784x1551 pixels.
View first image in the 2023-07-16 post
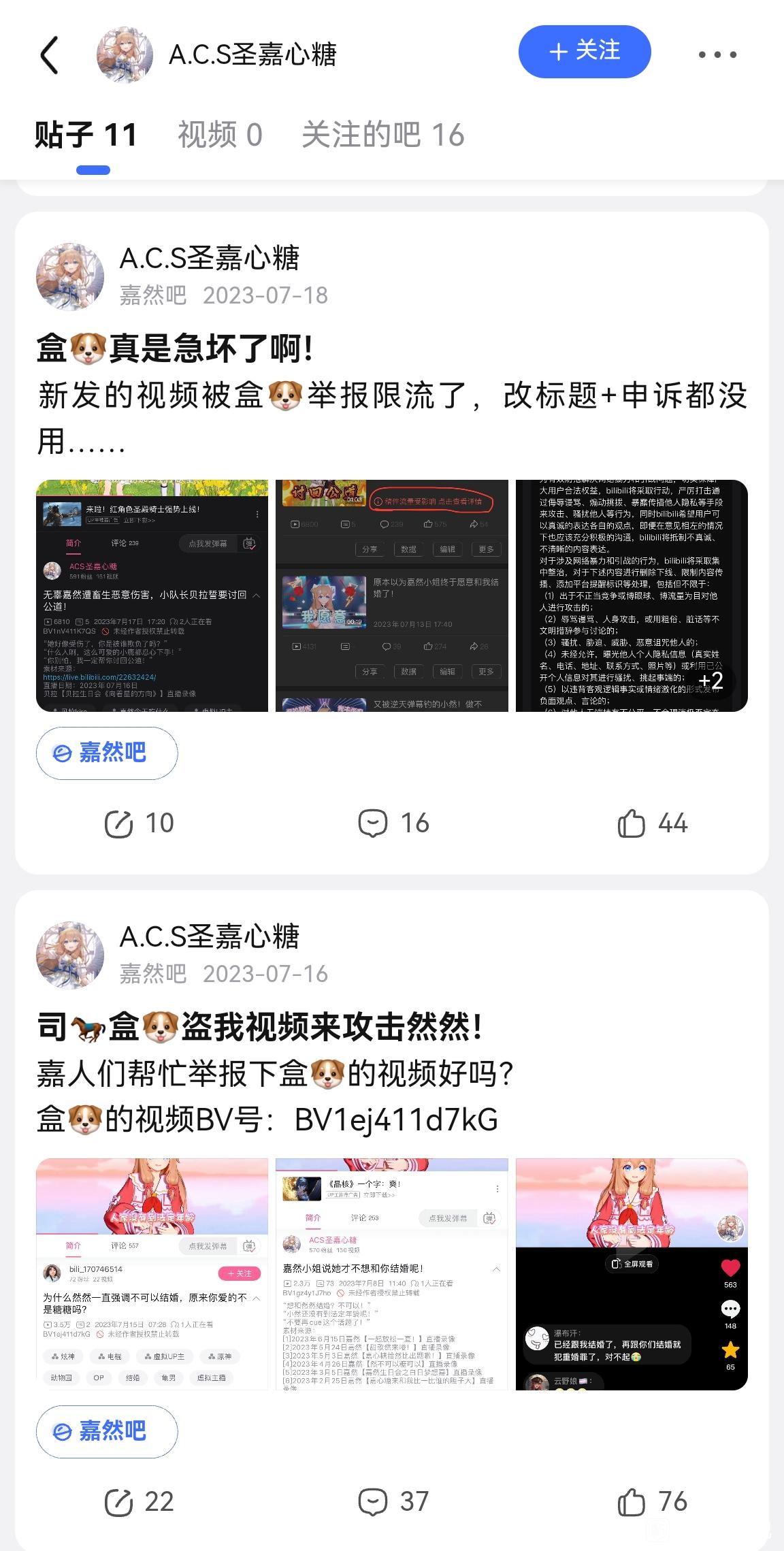(152, 1273)
